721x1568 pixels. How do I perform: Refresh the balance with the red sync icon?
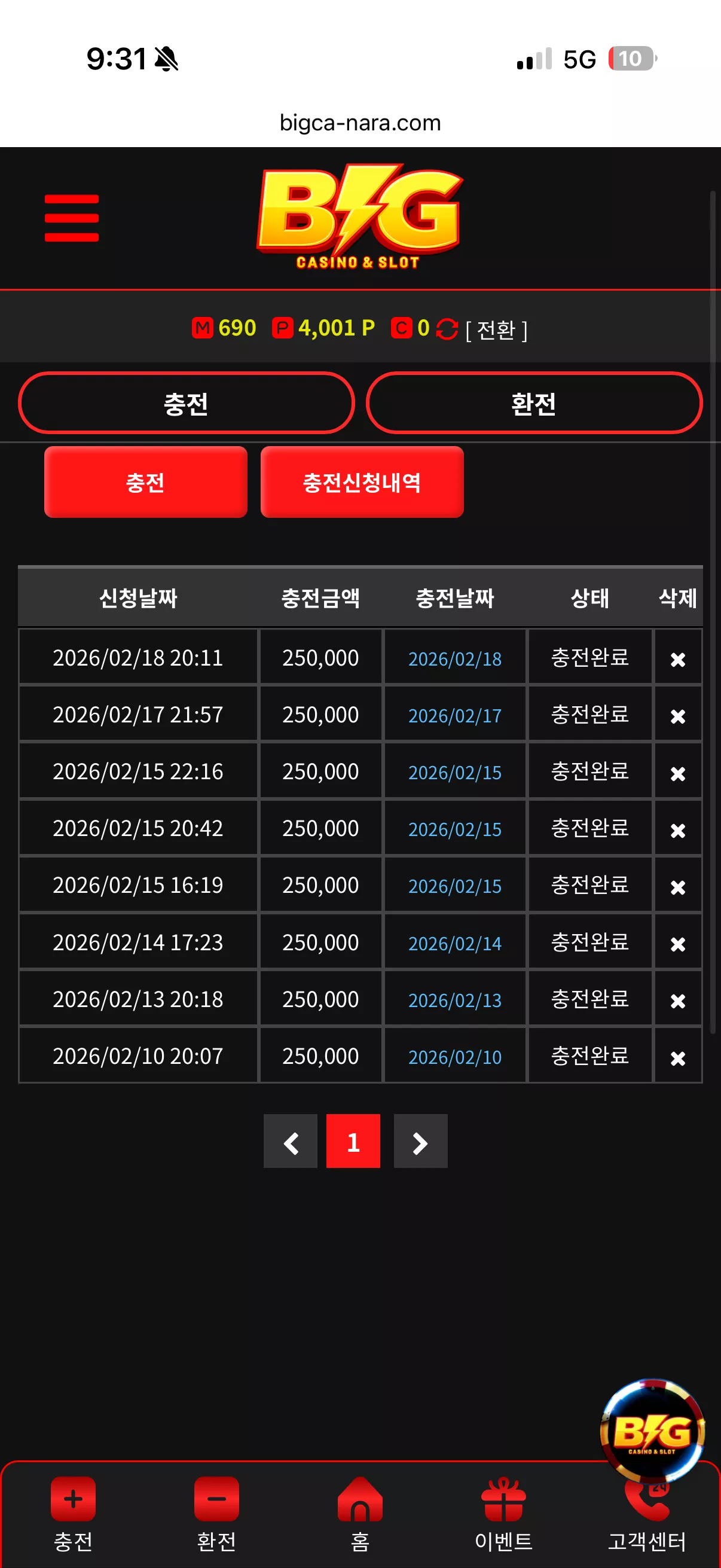pyautogui.click(x=447, y=330)
